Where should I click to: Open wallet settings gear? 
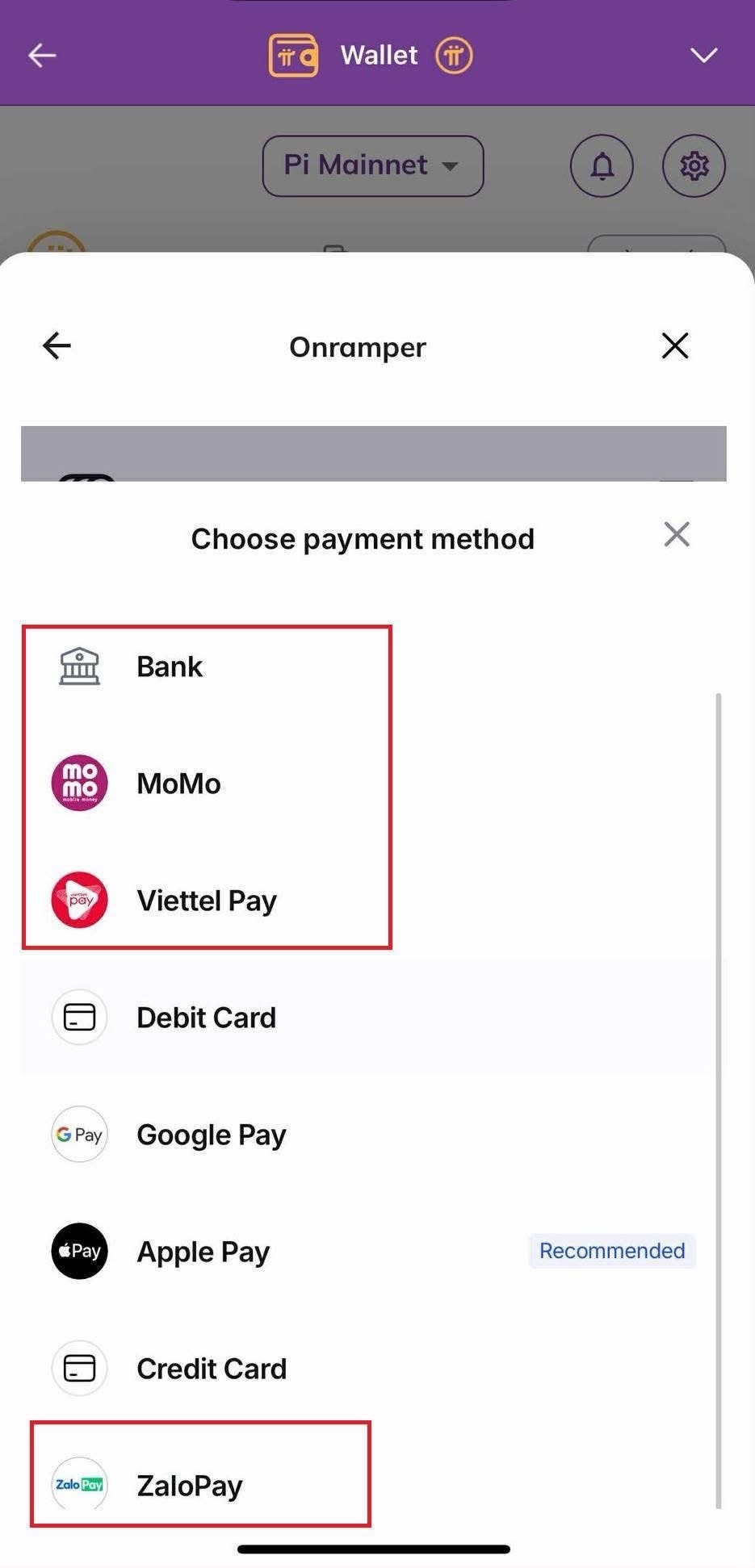tap(694, 166)
